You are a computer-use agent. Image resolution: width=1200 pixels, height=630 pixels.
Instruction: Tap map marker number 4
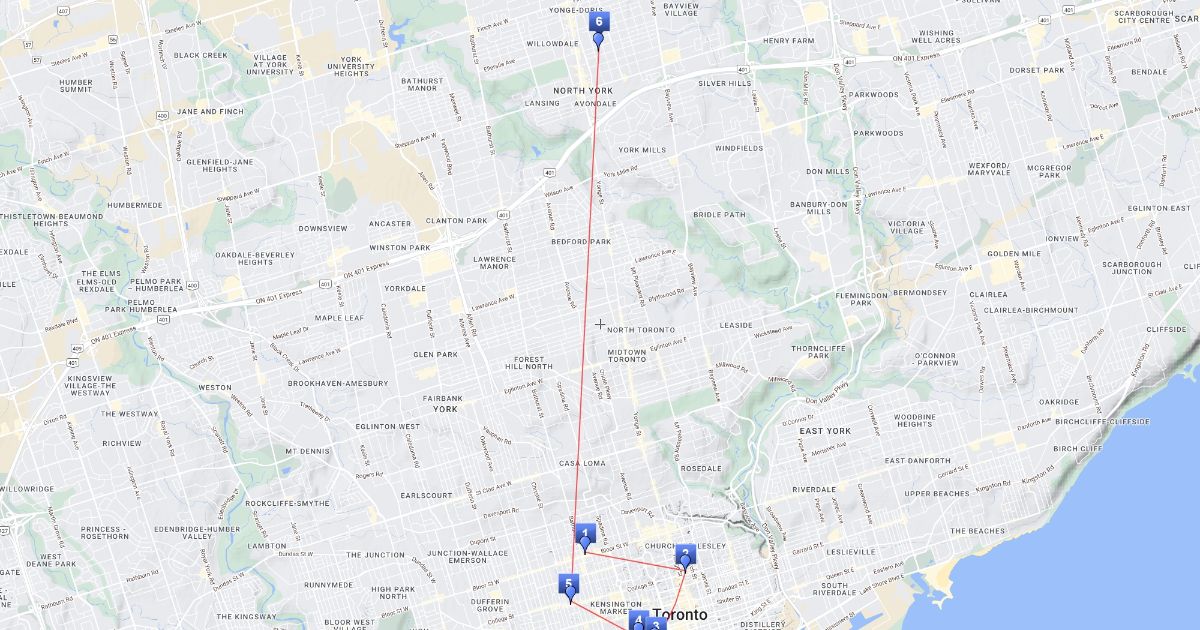(x=638, y=621)
